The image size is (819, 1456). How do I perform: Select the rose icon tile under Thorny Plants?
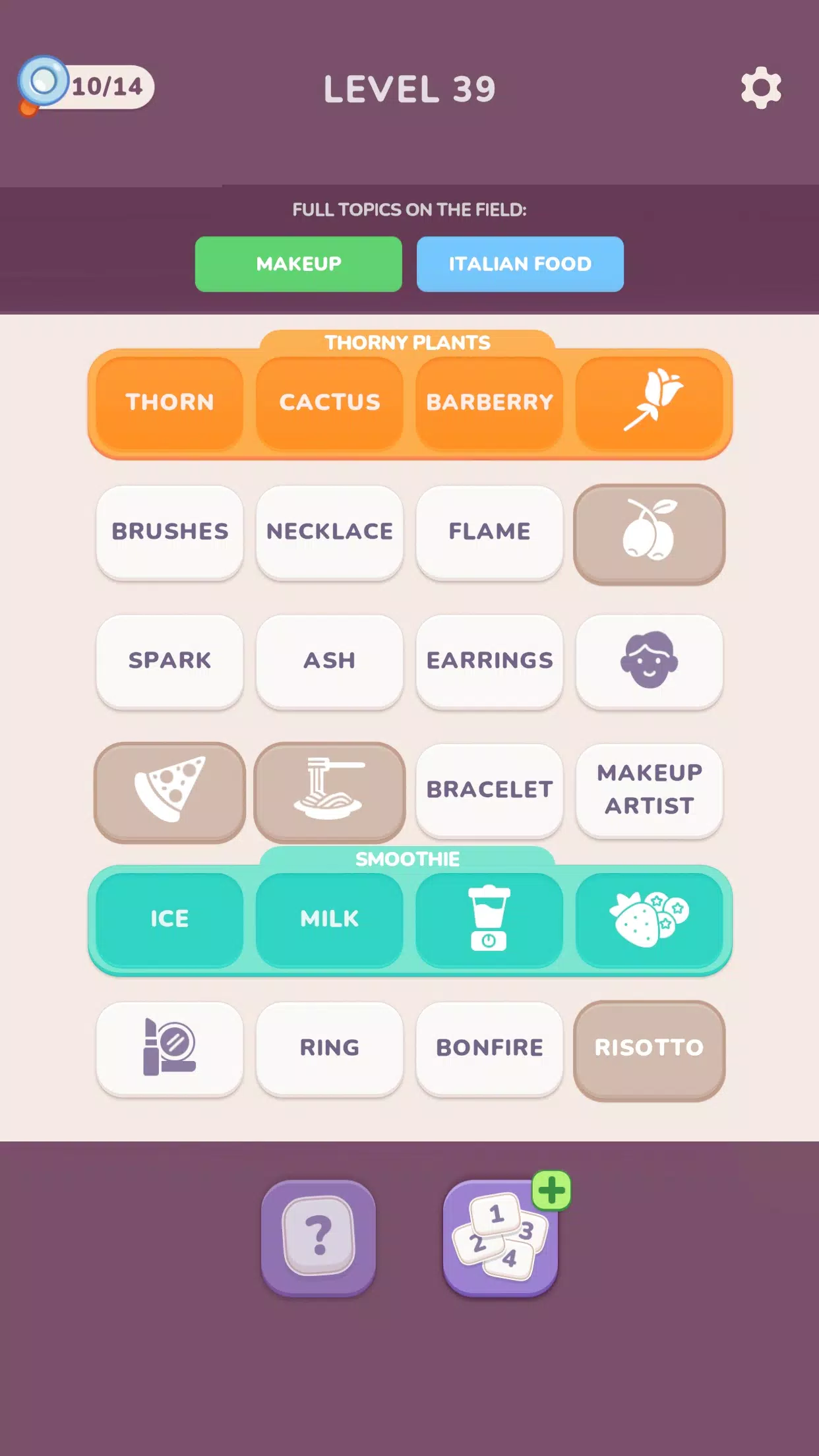click(650, 402)
